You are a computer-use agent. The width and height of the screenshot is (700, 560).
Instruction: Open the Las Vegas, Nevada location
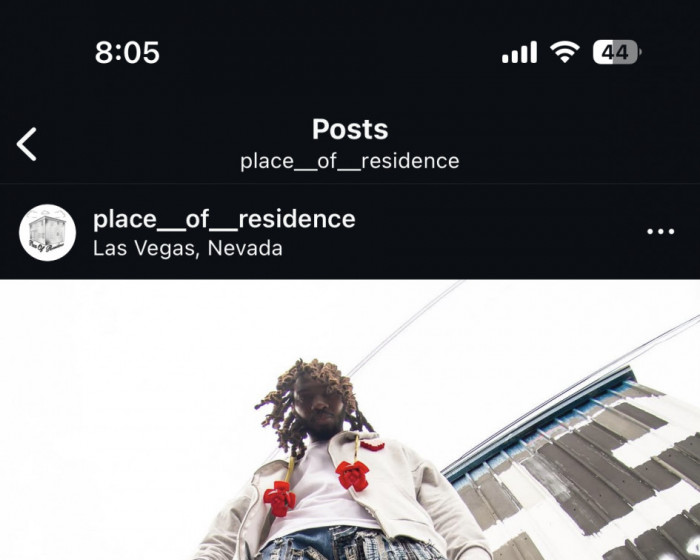[x=188, y=248]
